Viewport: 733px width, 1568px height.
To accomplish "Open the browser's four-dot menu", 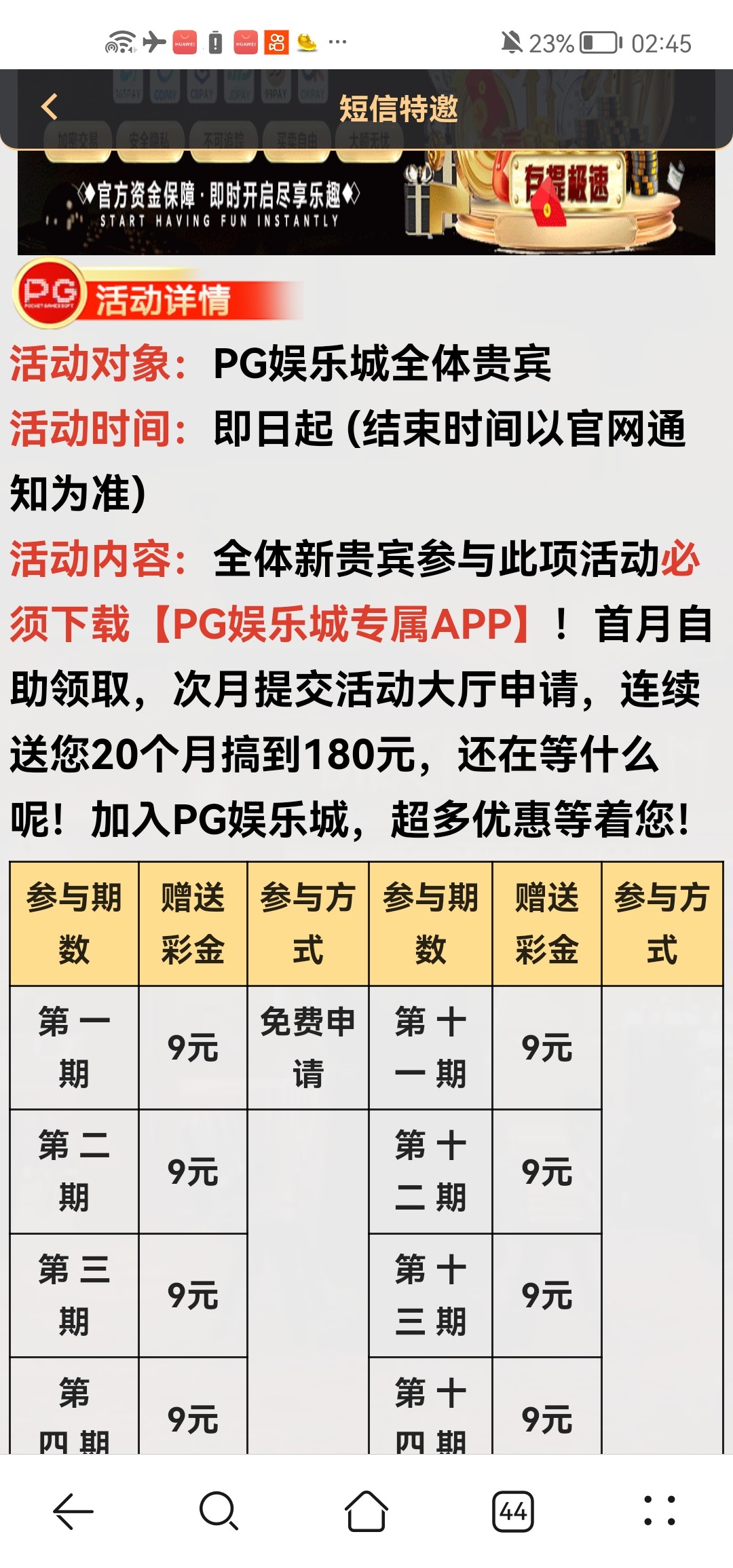I will pyautogui.click(x=660, y=1511).
